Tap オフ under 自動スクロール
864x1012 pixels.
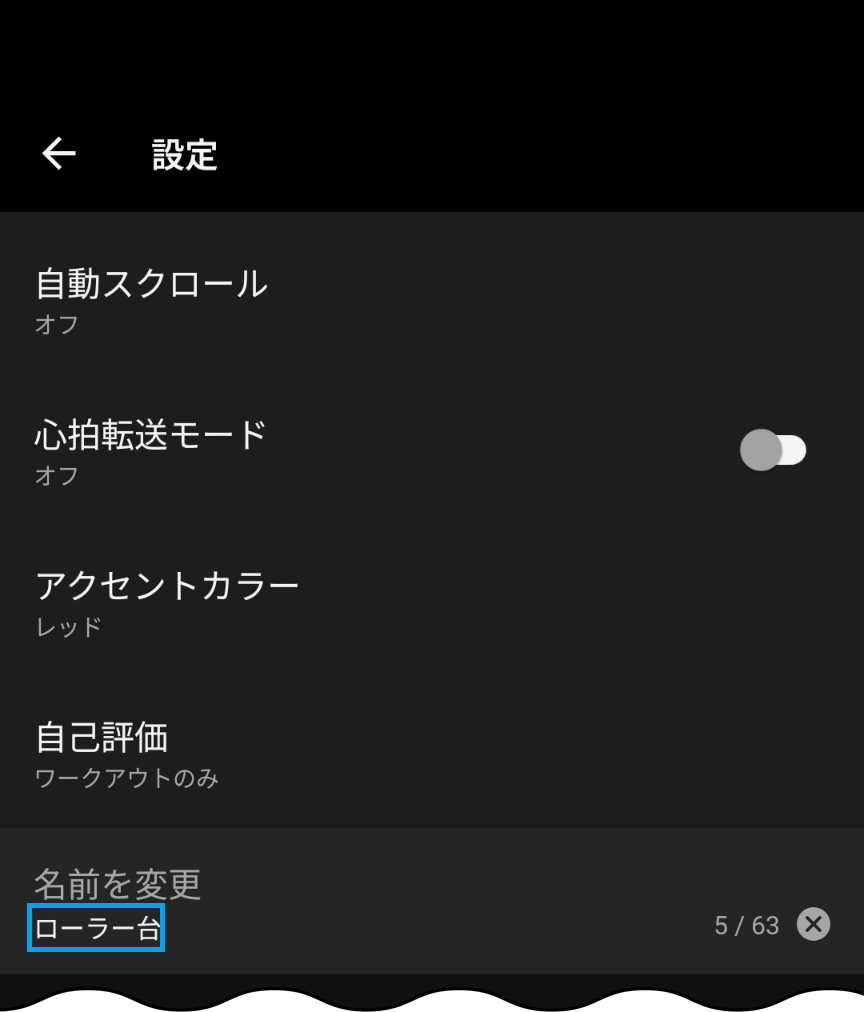[x=56, y=324]
